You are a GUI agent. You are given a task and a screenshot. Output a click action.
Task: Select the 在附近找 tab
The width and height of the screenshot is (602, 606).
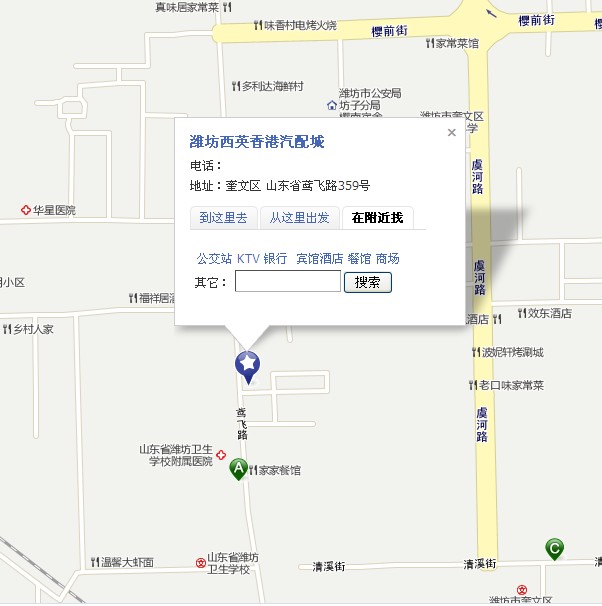pos(377,218)
